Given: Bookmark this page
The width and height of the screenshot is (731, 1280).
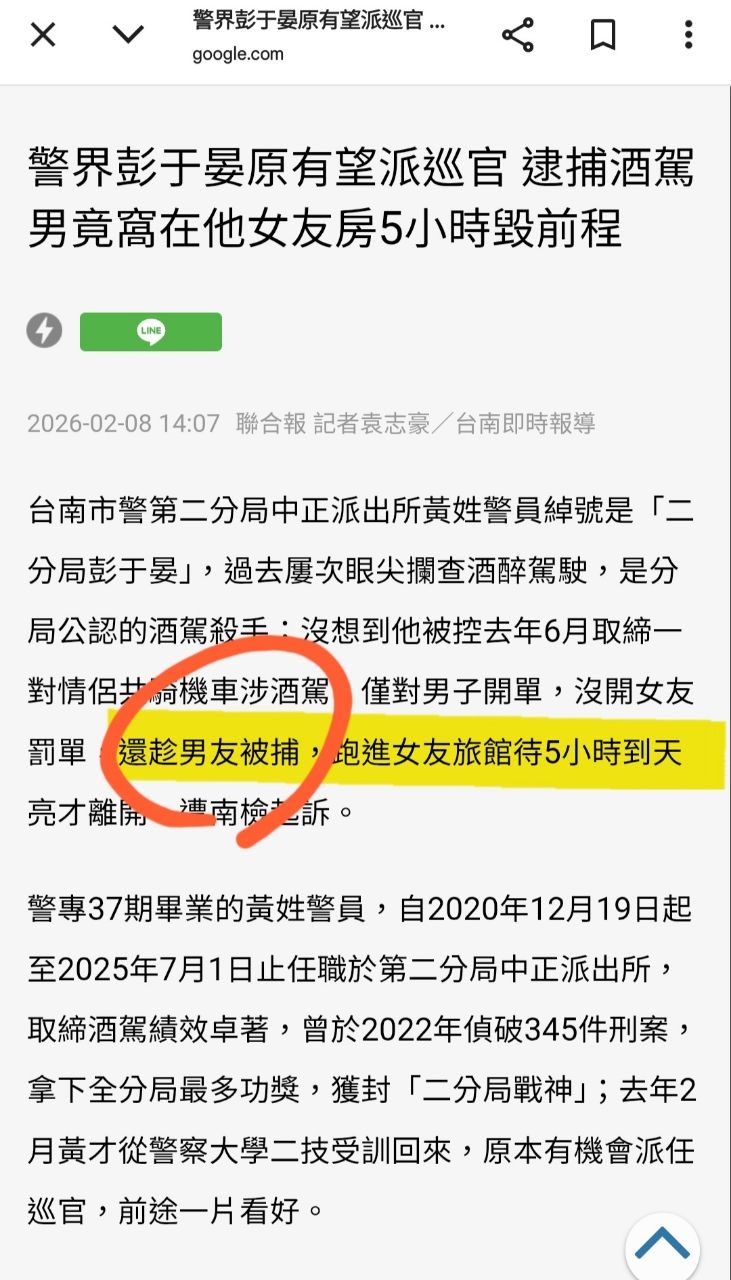Looking at the screenshot, I should (x=602, y=36).
